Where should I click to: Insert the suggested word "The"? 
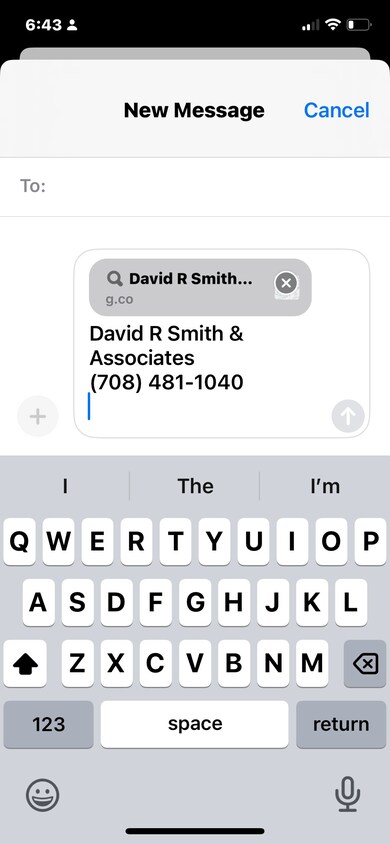[195, 486]
